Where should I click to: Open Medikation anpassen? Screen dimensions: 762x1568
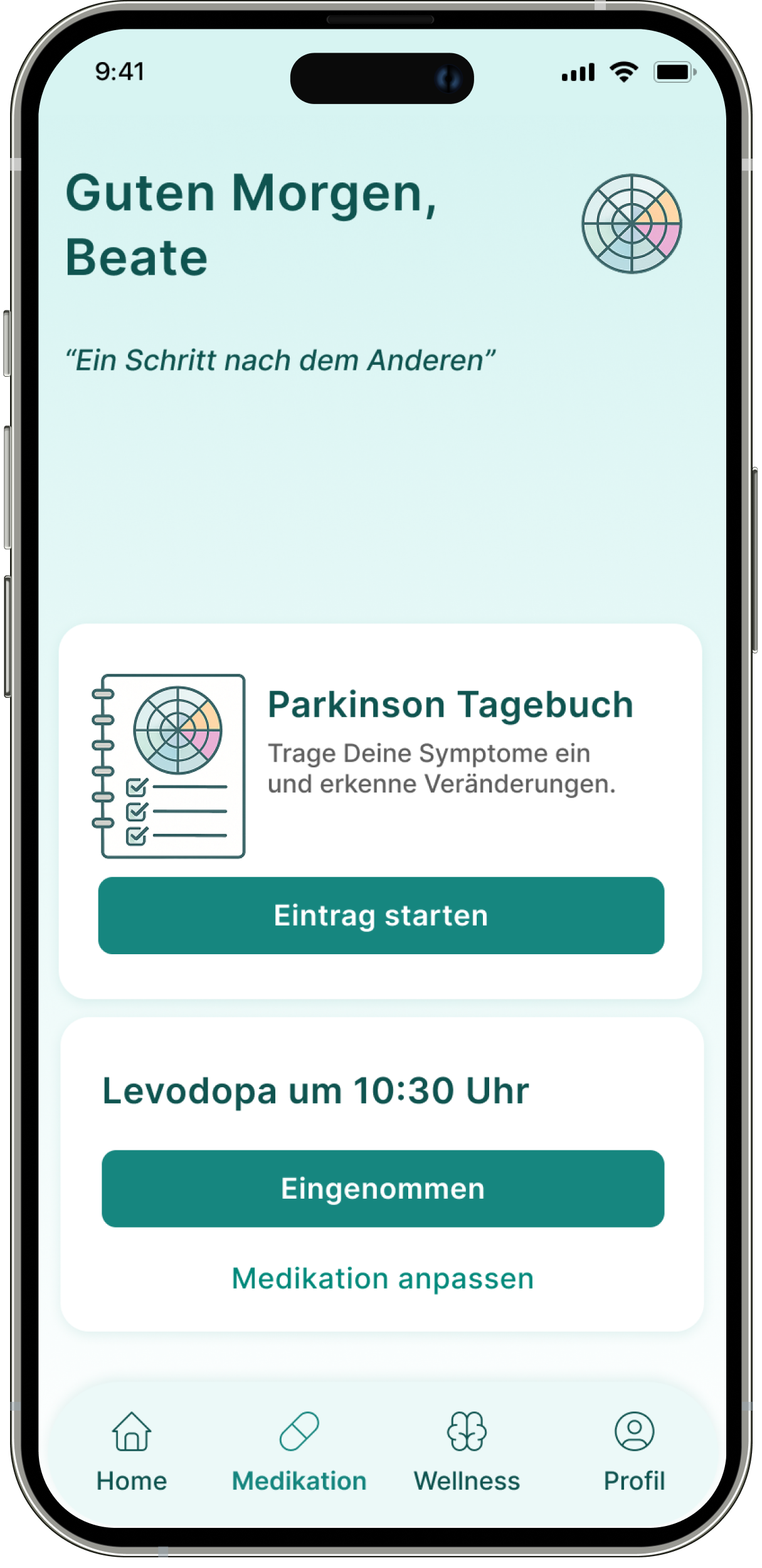point(382,1278)
